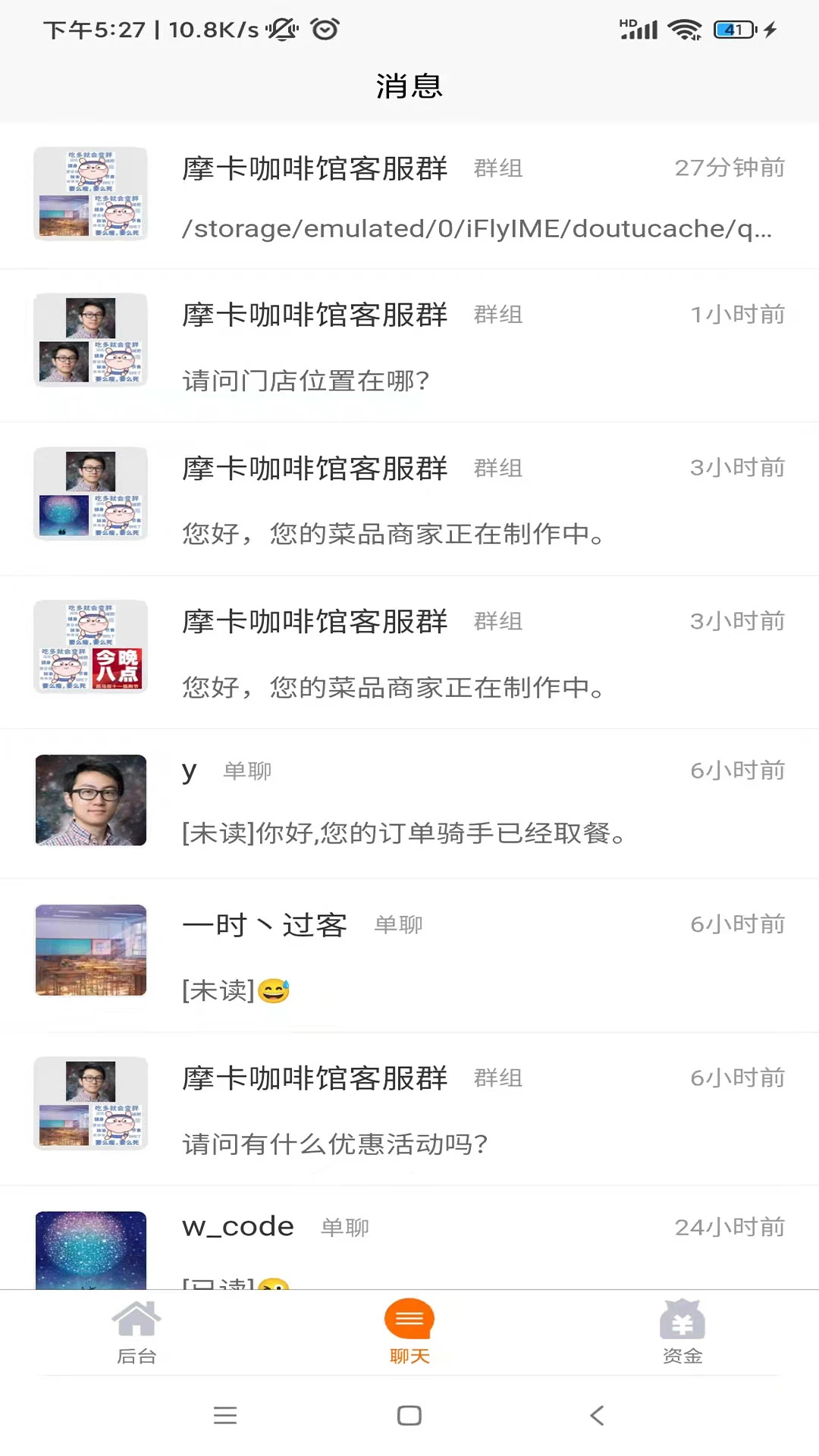Tap the topmost 摩卡咖啡馆客服群 group avatar
Screen dimensions: 819x1456
(90, 193)
